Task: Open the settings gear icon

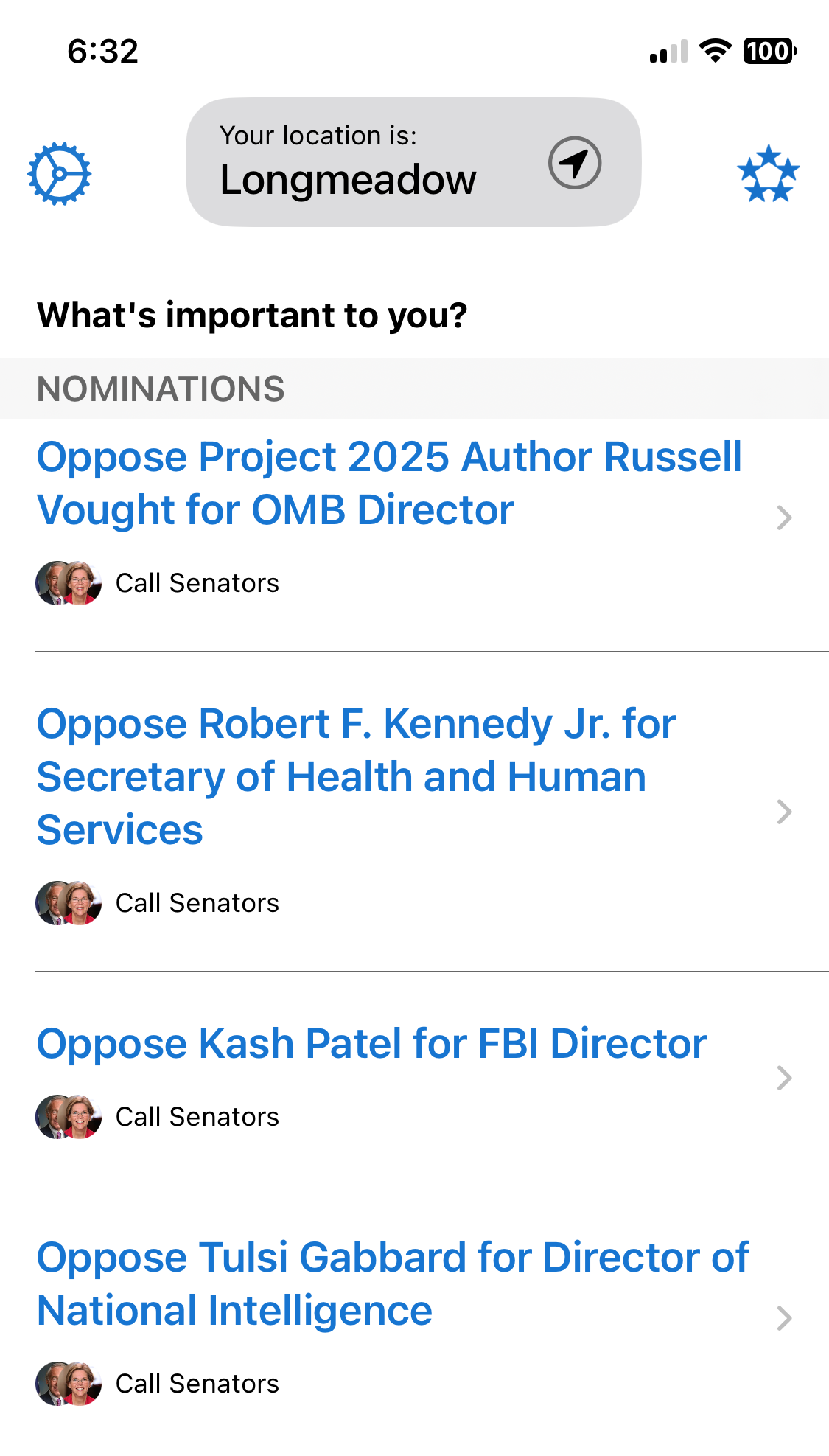Action: pyautogui.click(x=59, y=174)
